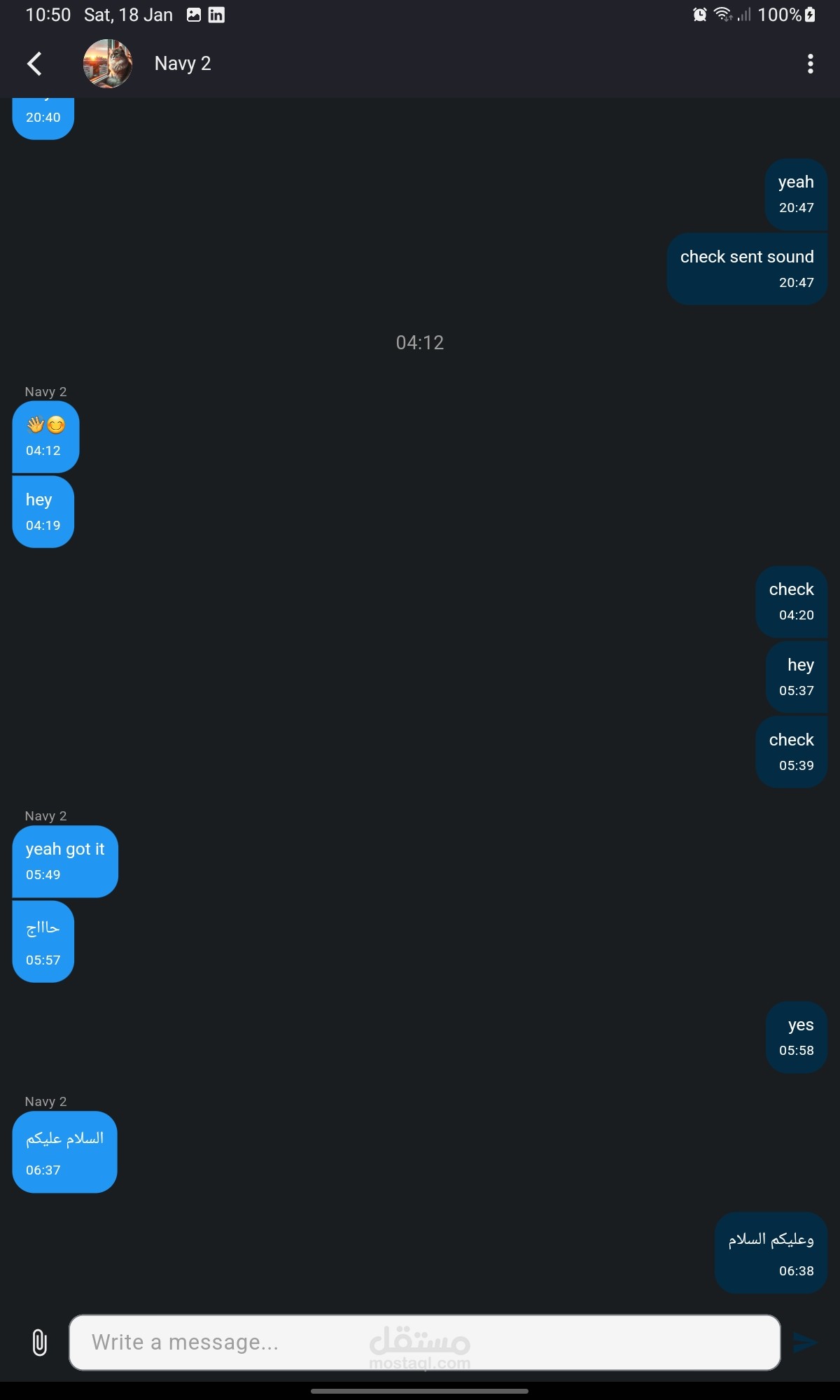Focus the Write a message field
Screen dimensions: 840x1400
coord(425,1343)
